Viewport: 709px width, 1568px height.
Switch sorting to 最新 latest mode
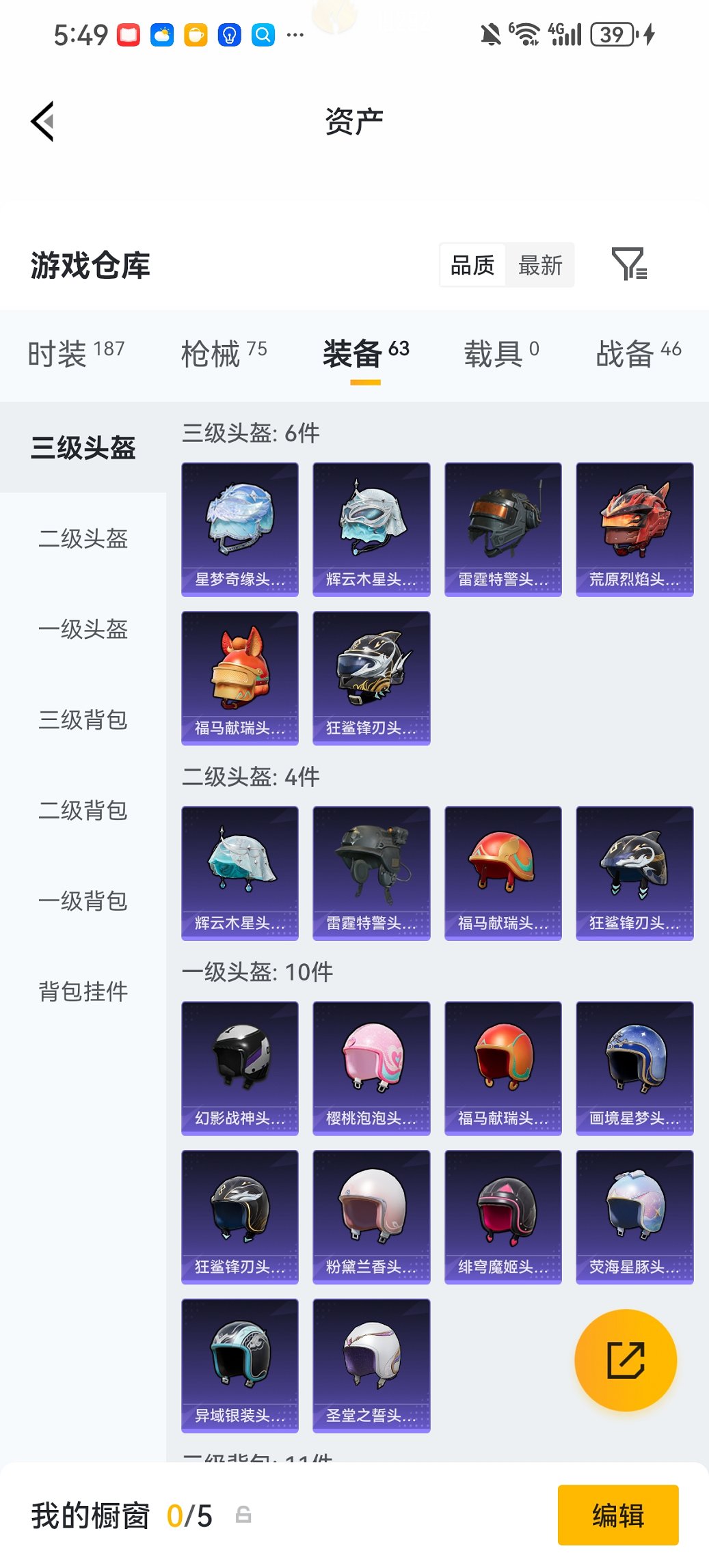click(x=541, y=264)
